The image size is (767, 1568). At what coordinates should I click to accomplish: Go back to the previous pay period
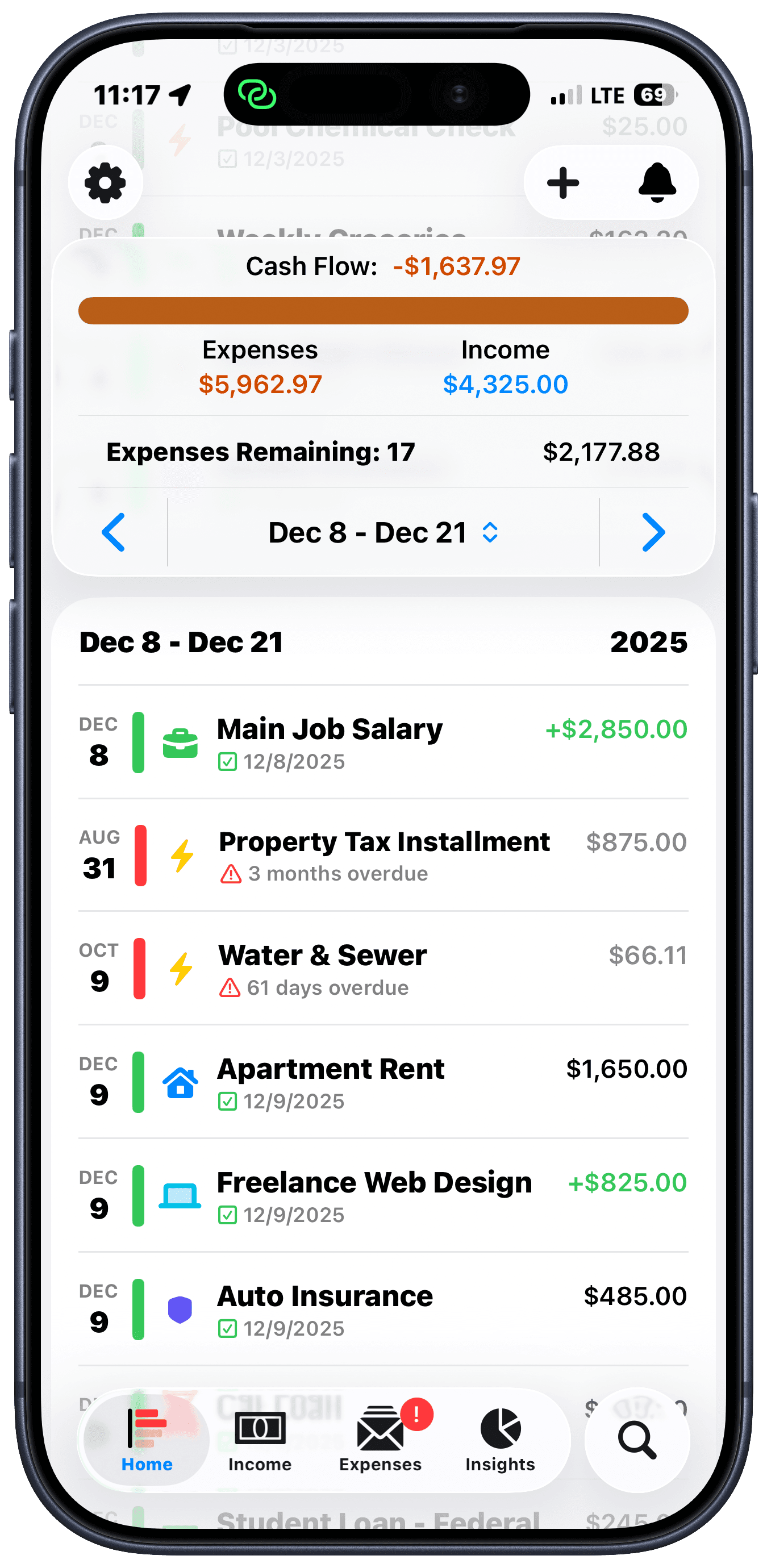pos(112,532)
